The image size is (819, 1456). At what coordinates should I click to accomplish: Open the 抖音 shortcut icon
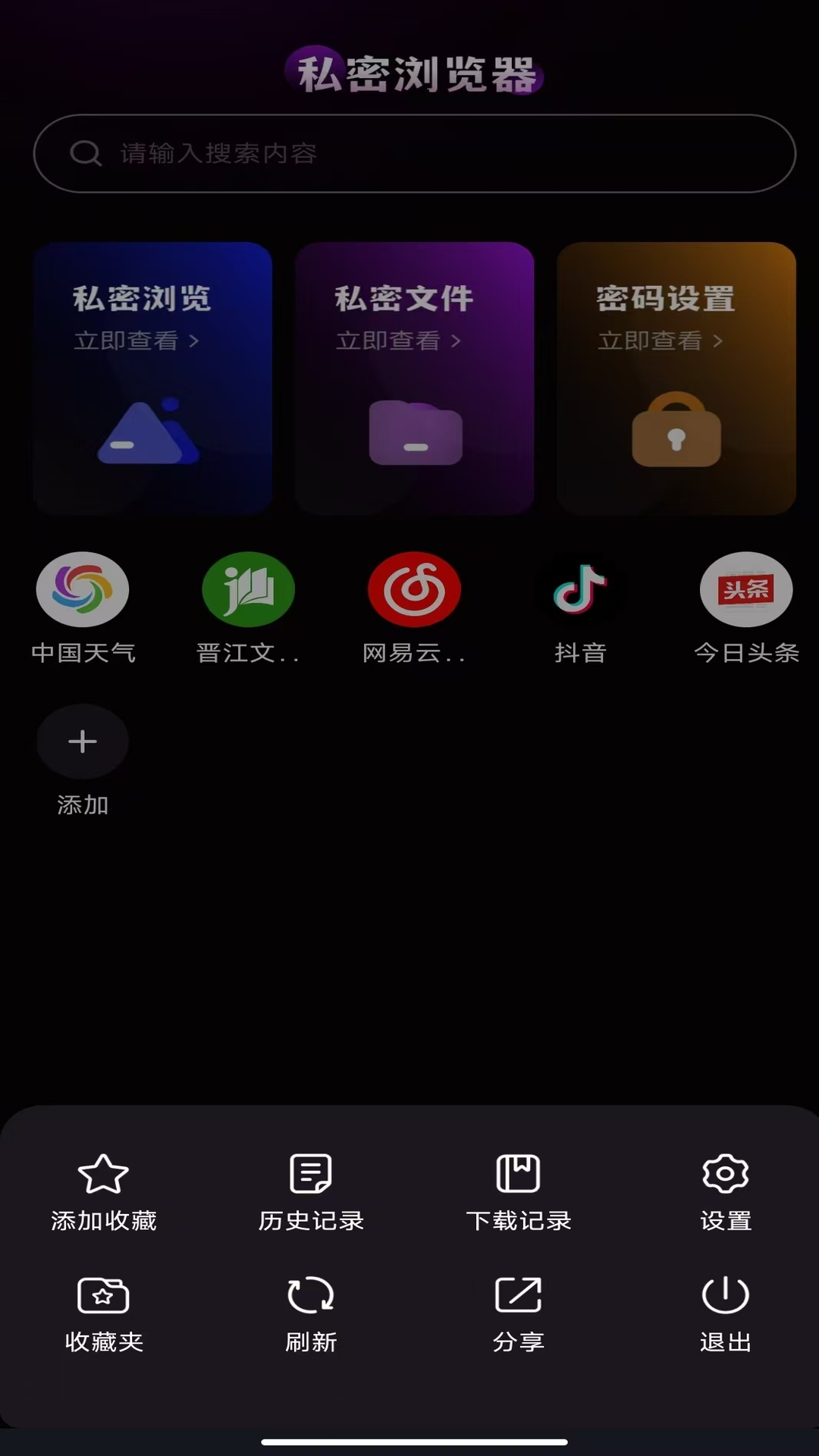580,589
